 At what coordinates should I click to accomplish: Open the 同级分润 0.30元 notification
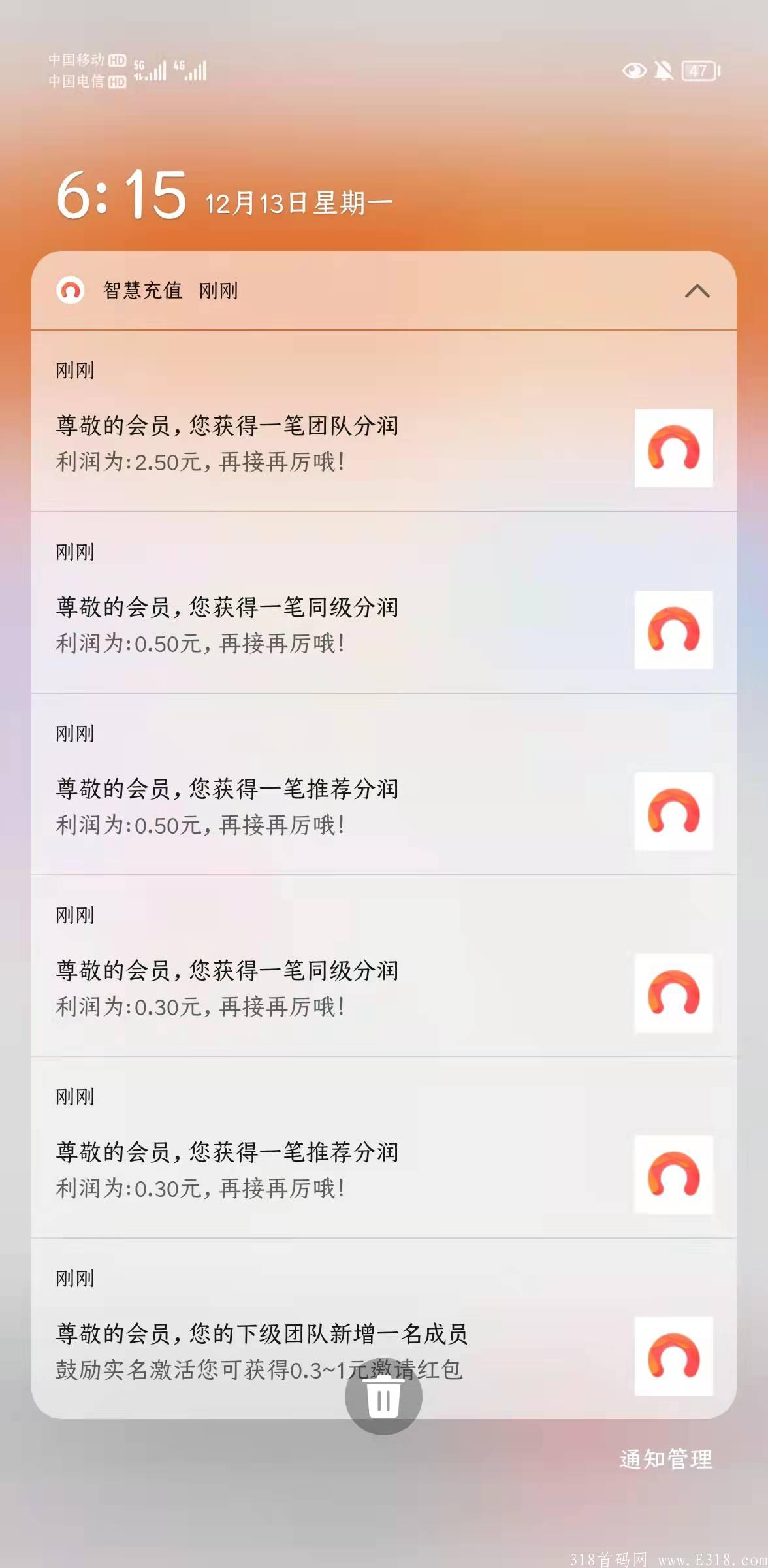[x=384, y=966]
